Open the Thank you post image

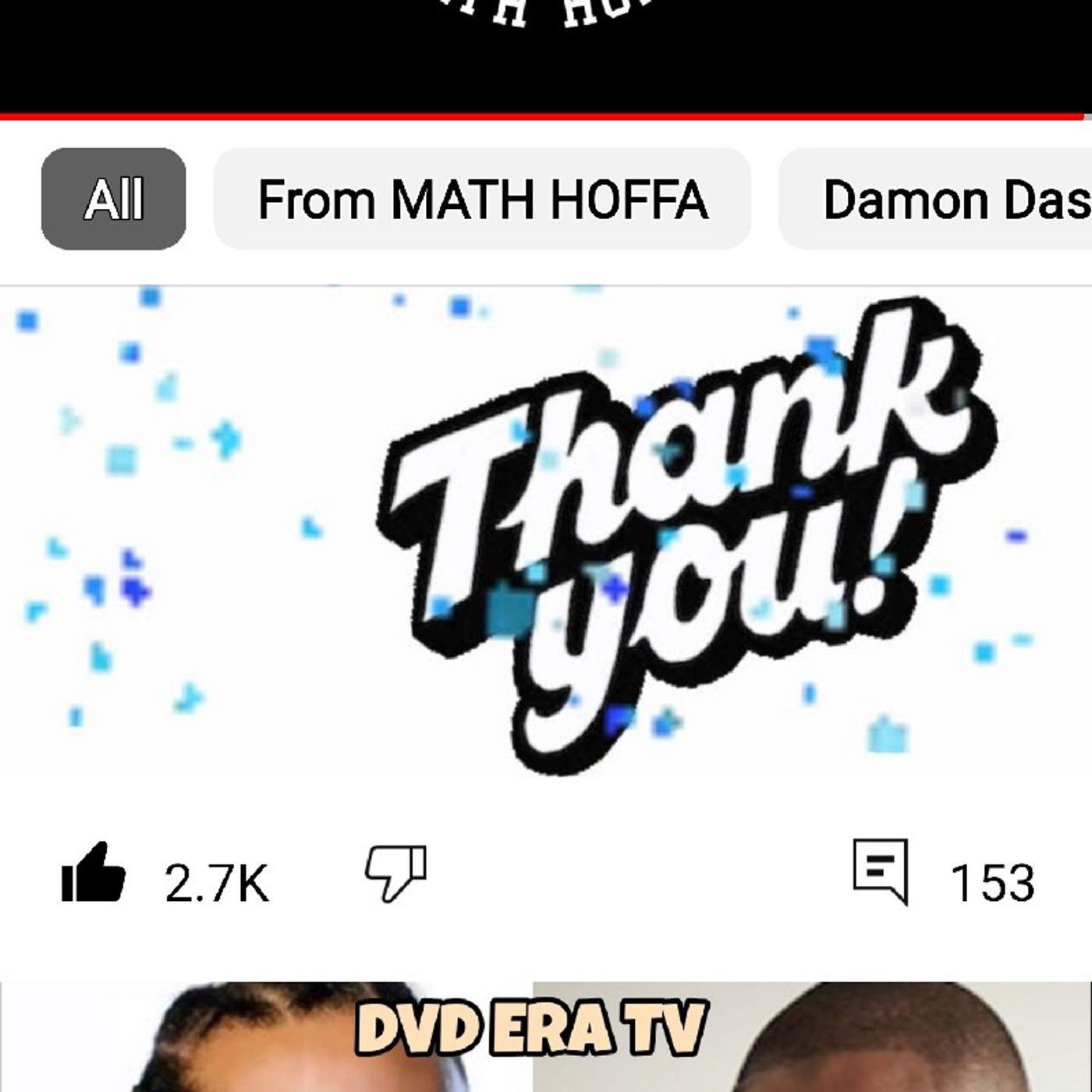546,530
